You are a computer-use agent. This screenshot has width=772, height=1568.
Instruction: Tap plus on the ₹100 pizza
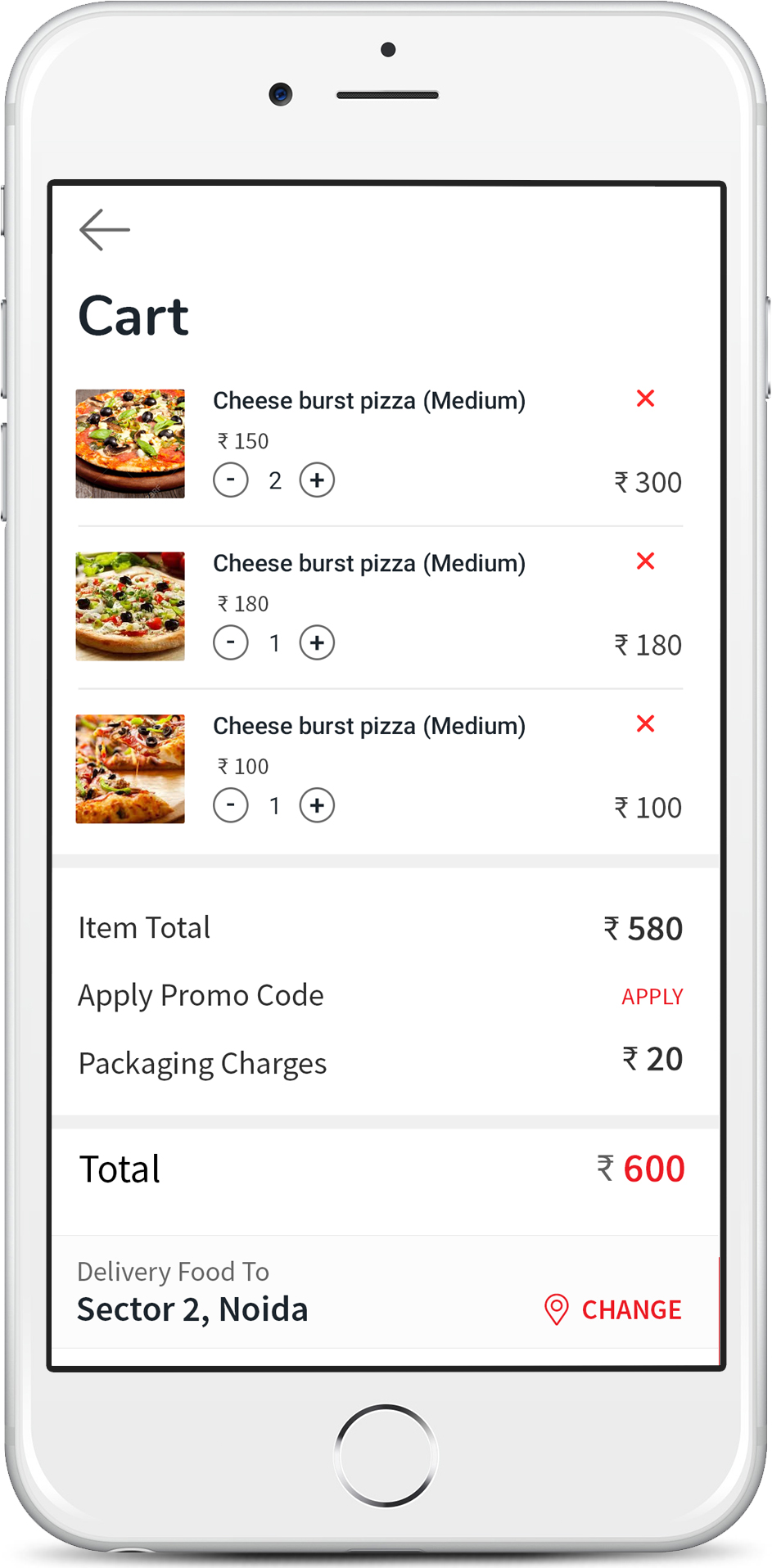click(x=317, y=805)
